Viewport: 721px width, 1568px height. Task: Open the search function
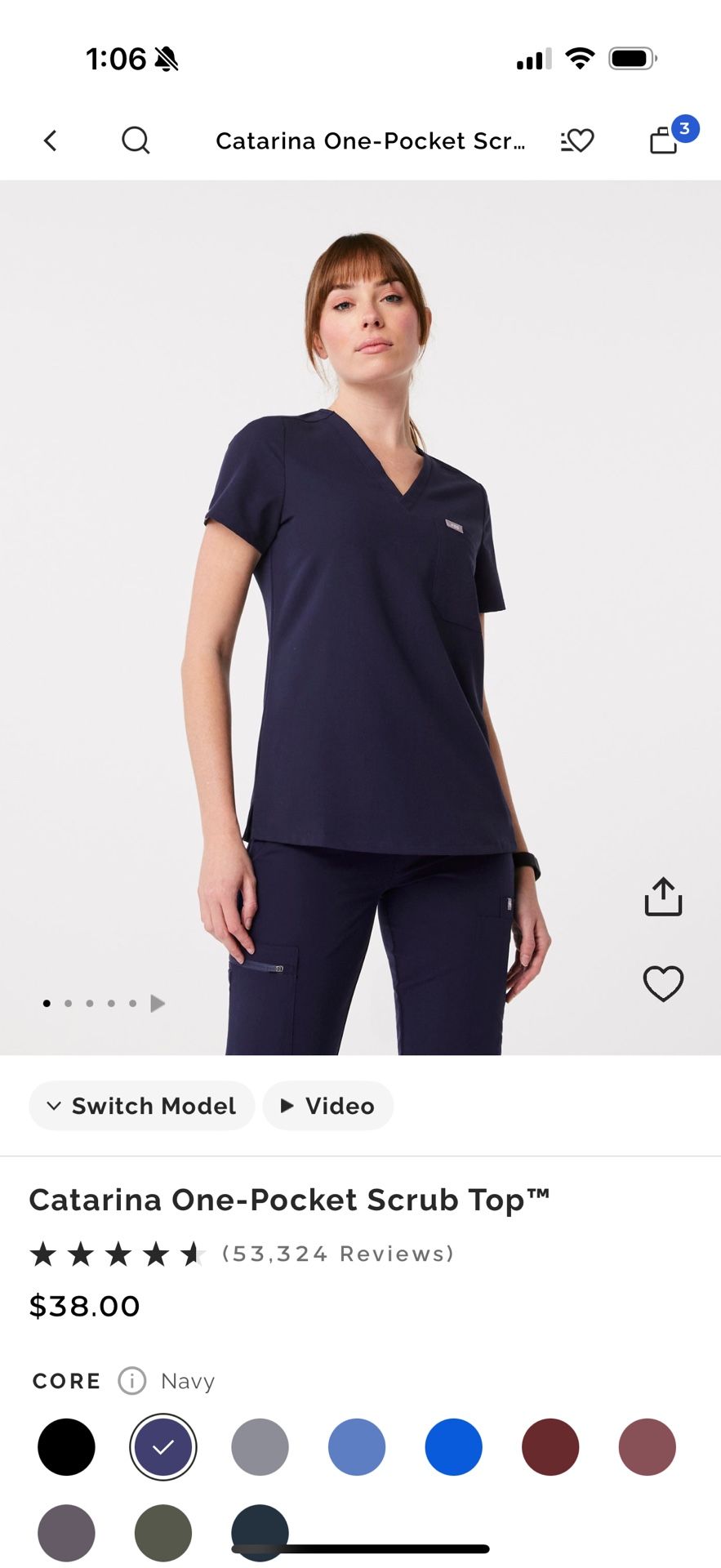coord(136,140)
